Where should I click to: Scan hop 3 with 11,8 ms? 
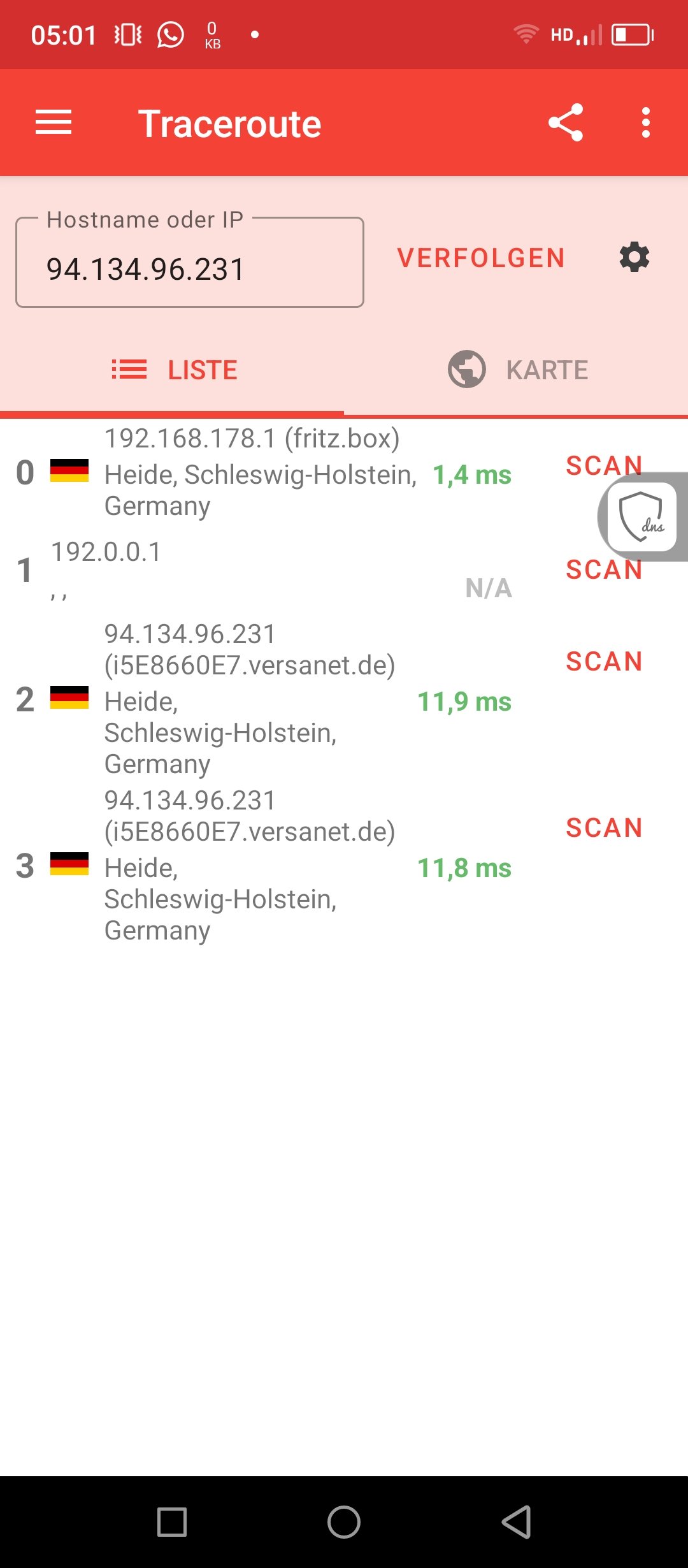[x=604, y=828]
